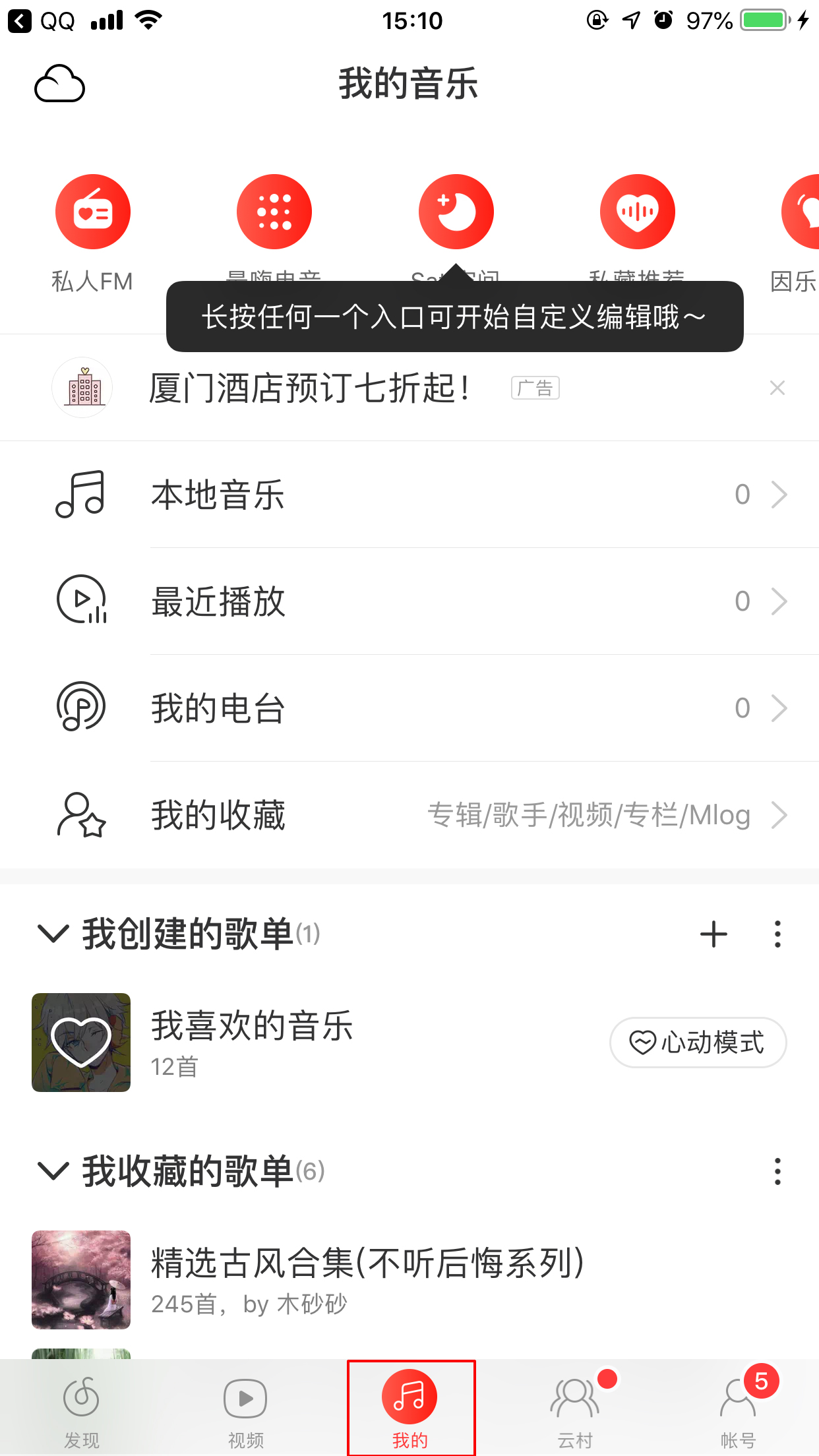Open 私人FM radio icon

point(92,211)
